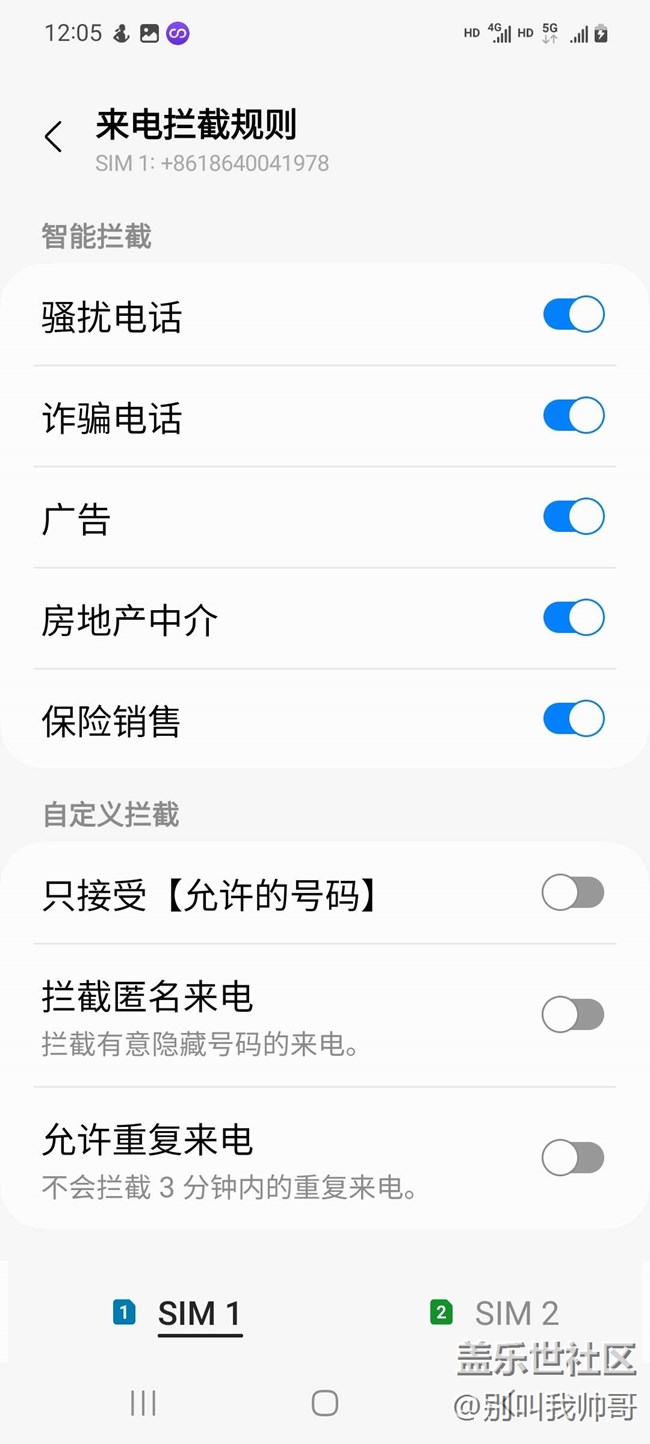Switch to the SIM 2 tab
Viewport: 650px width, 1444px height.
coord(495,1313)
